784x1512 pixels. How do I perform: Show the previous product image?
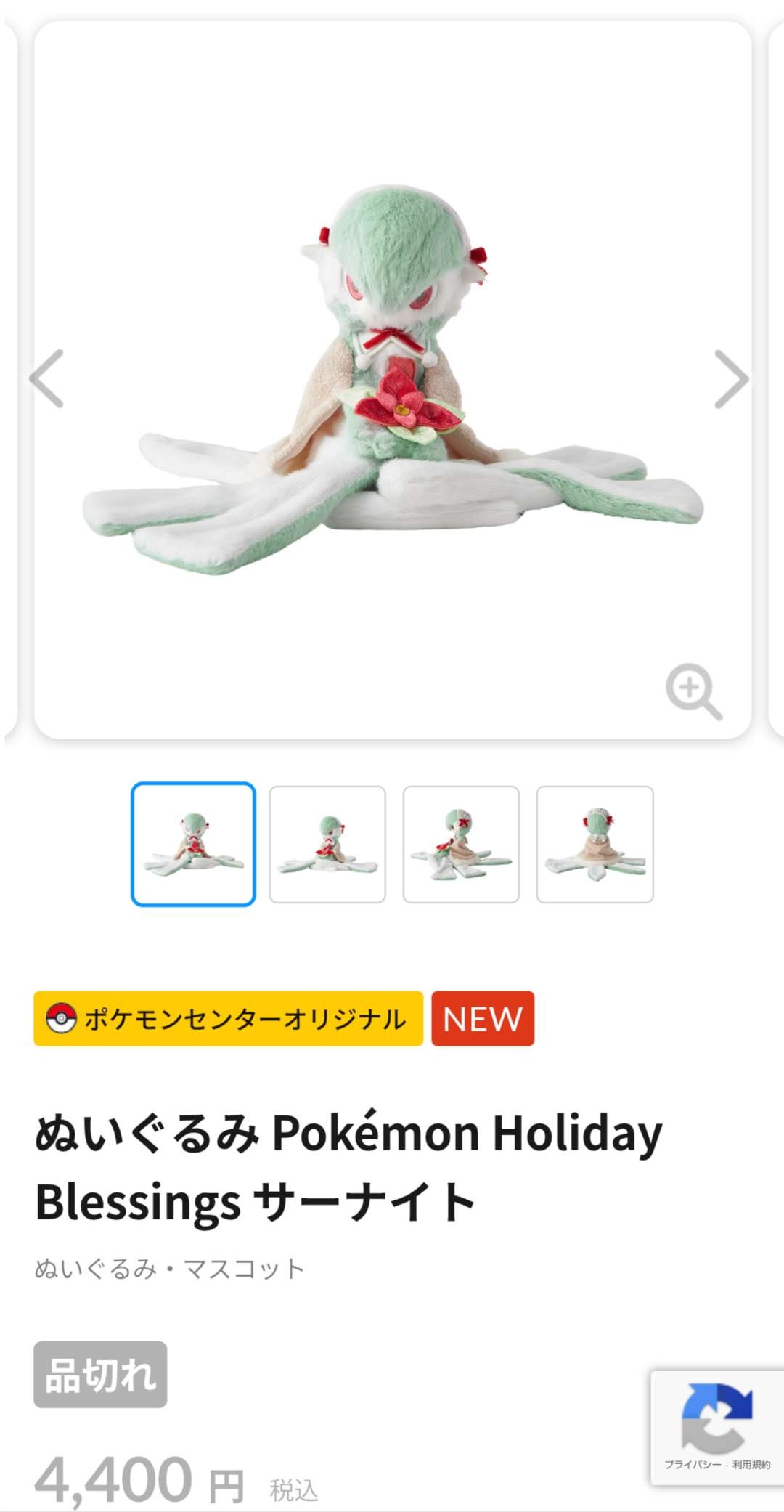click(x=46, y=379)
